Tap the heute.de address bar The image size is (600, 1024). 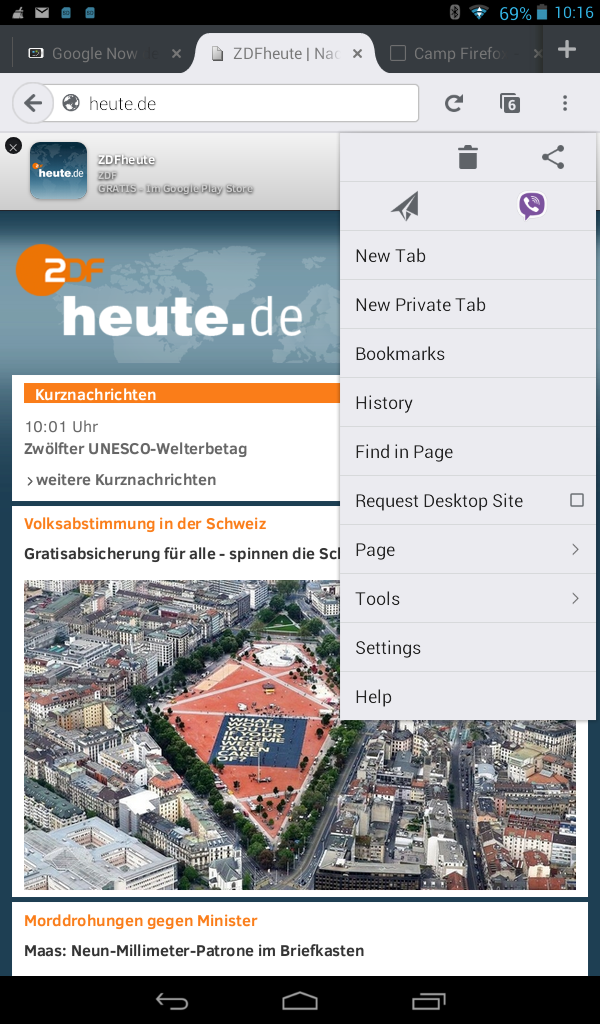tap(240, 103)
